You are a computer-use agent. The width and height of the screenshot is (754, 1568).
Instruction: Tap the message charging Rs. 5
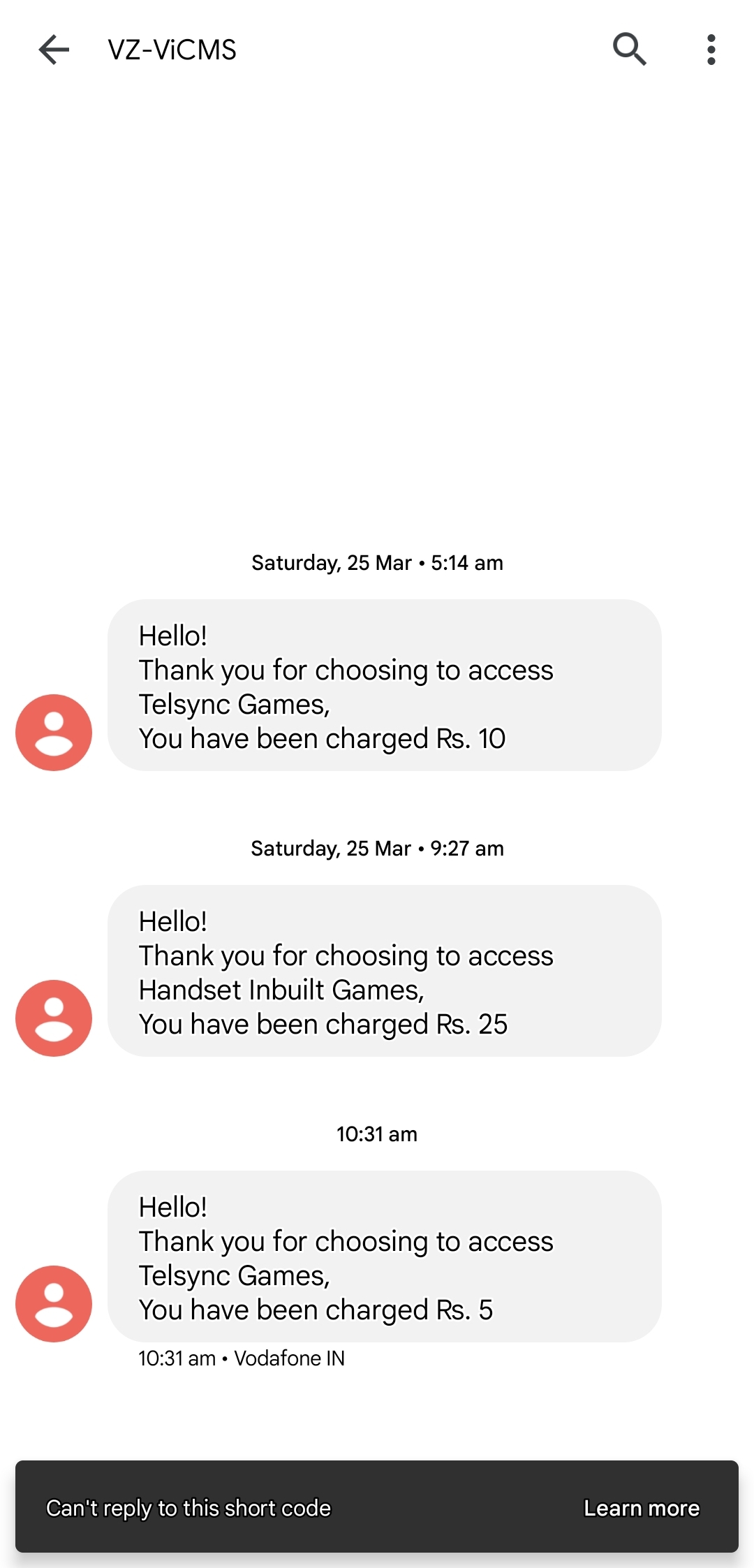click(x=384, y=1256)
